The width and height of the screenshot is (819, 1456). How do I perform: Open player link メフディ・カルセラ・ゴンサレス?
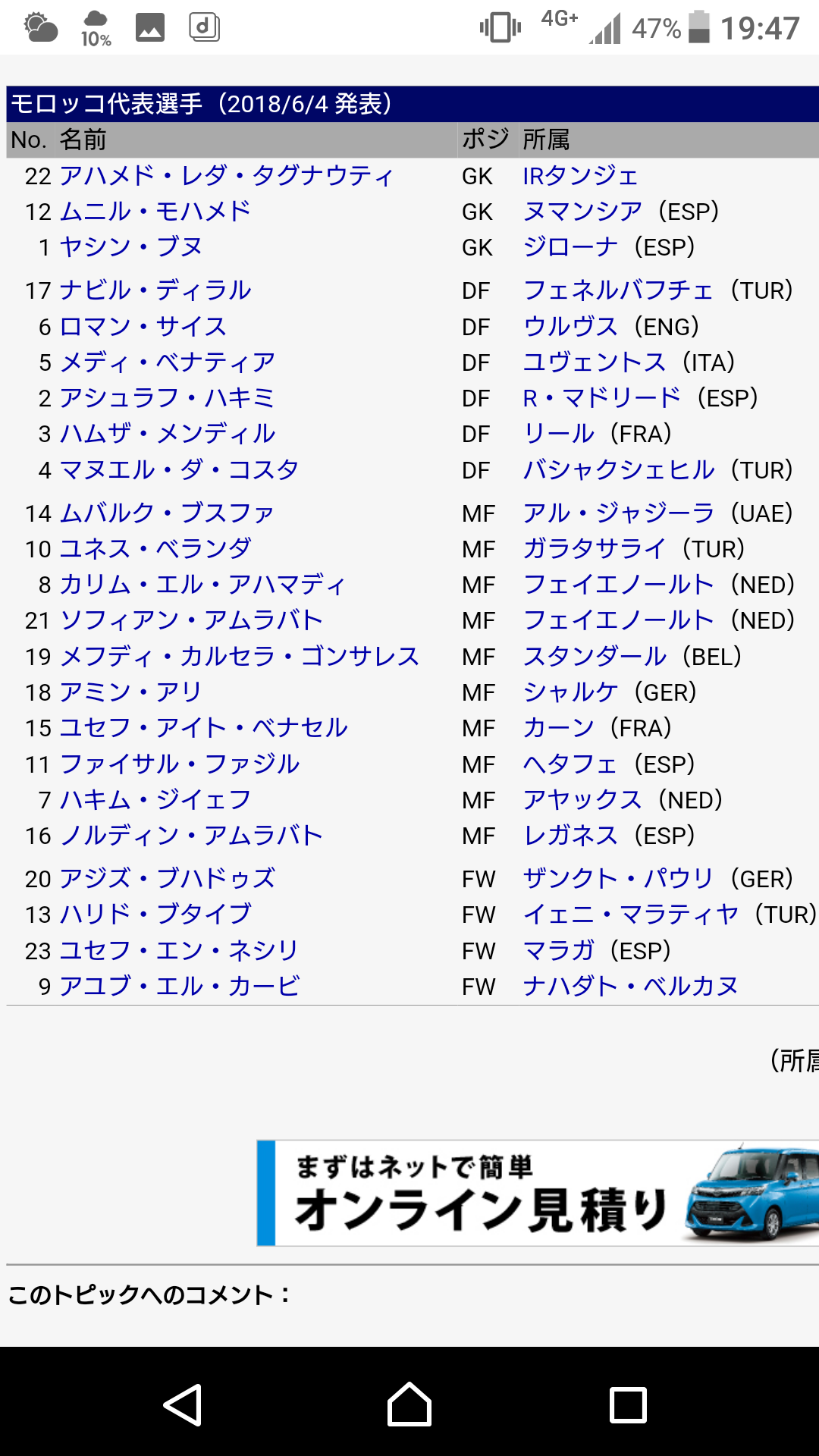click(239, 657)
